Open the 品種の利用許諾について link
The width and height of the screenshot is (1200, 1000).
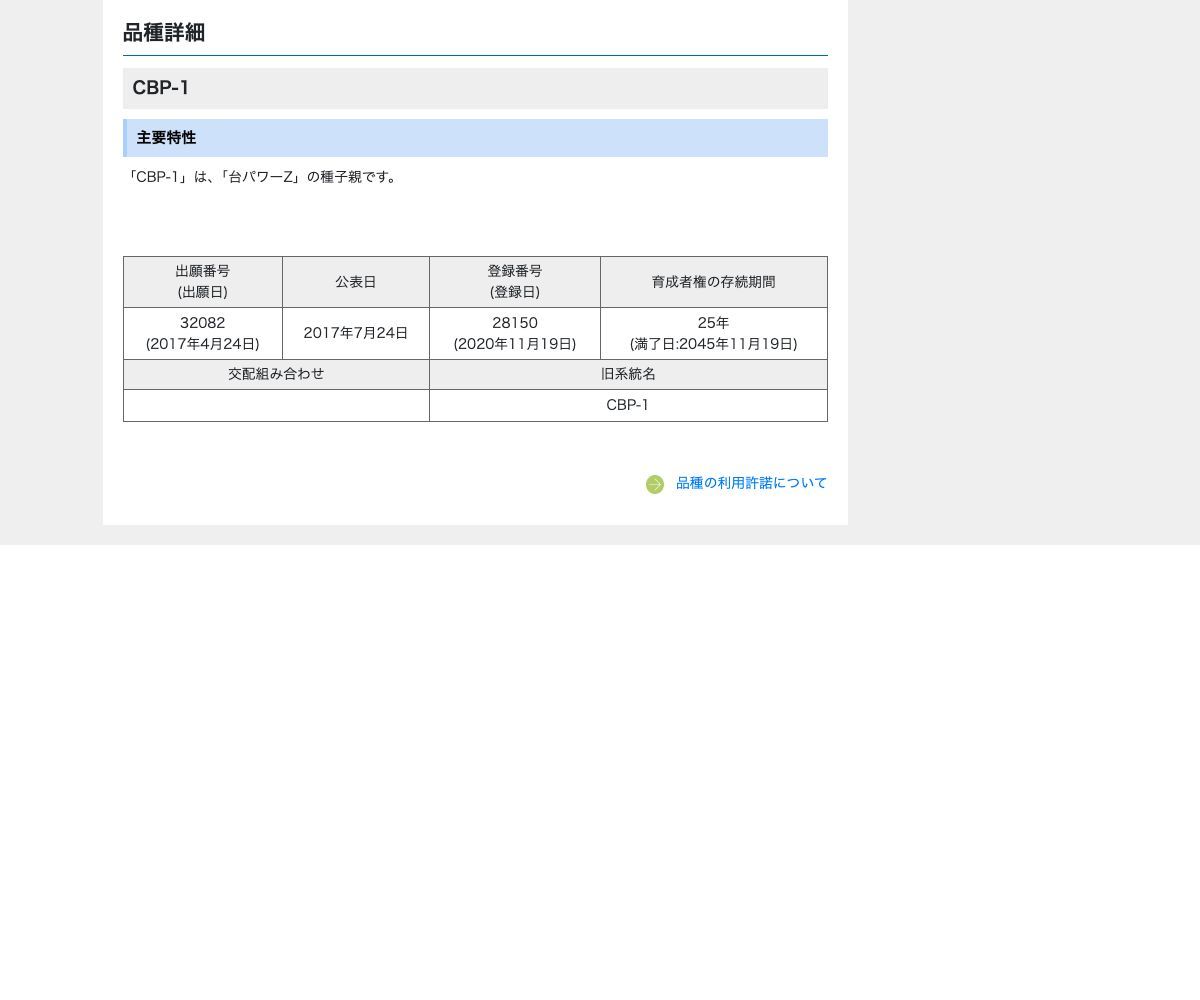point(750,483)
